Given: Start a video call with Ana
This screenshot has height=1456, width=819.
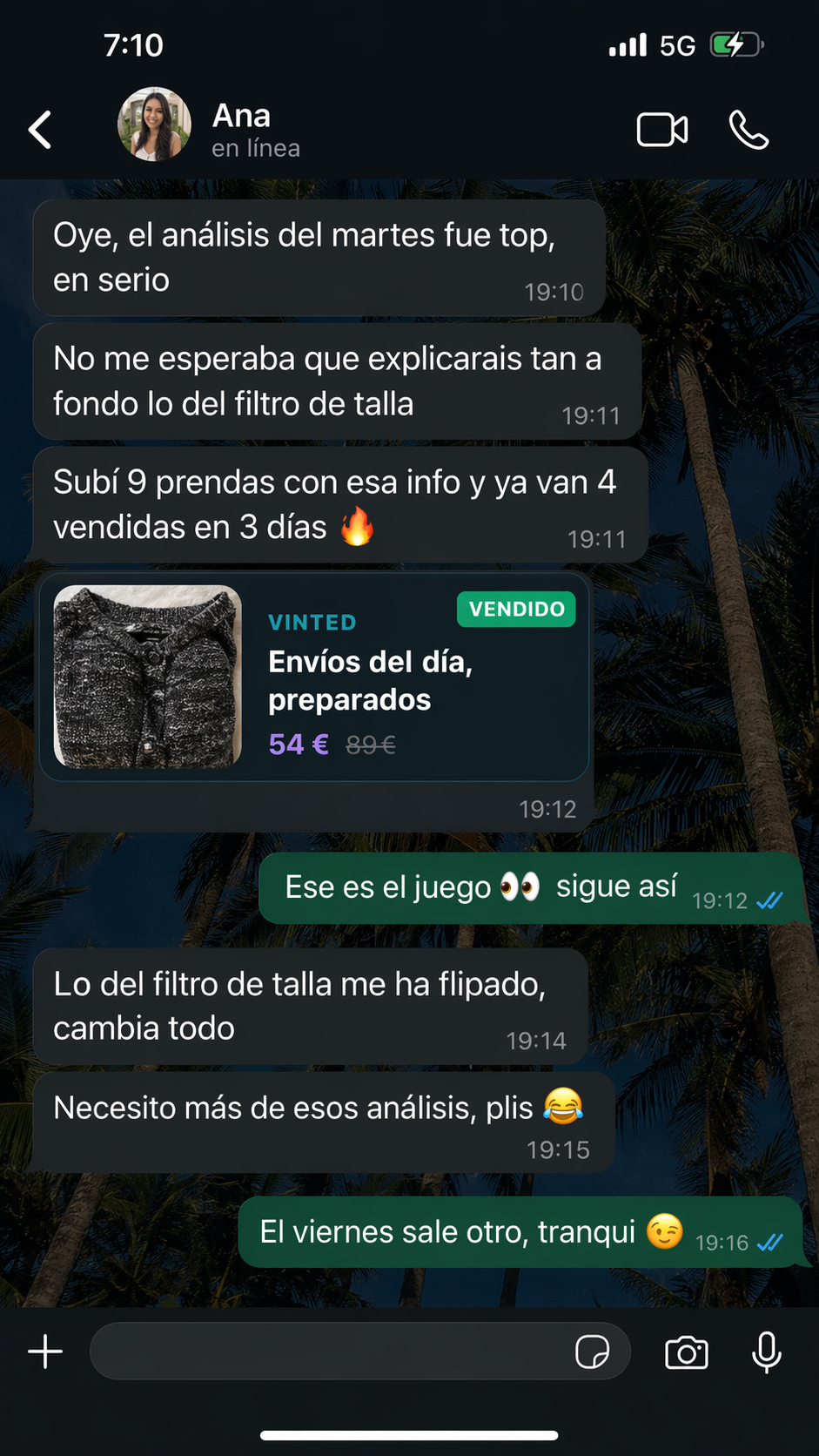Looking at the screenshot, I should coord(662,129).
